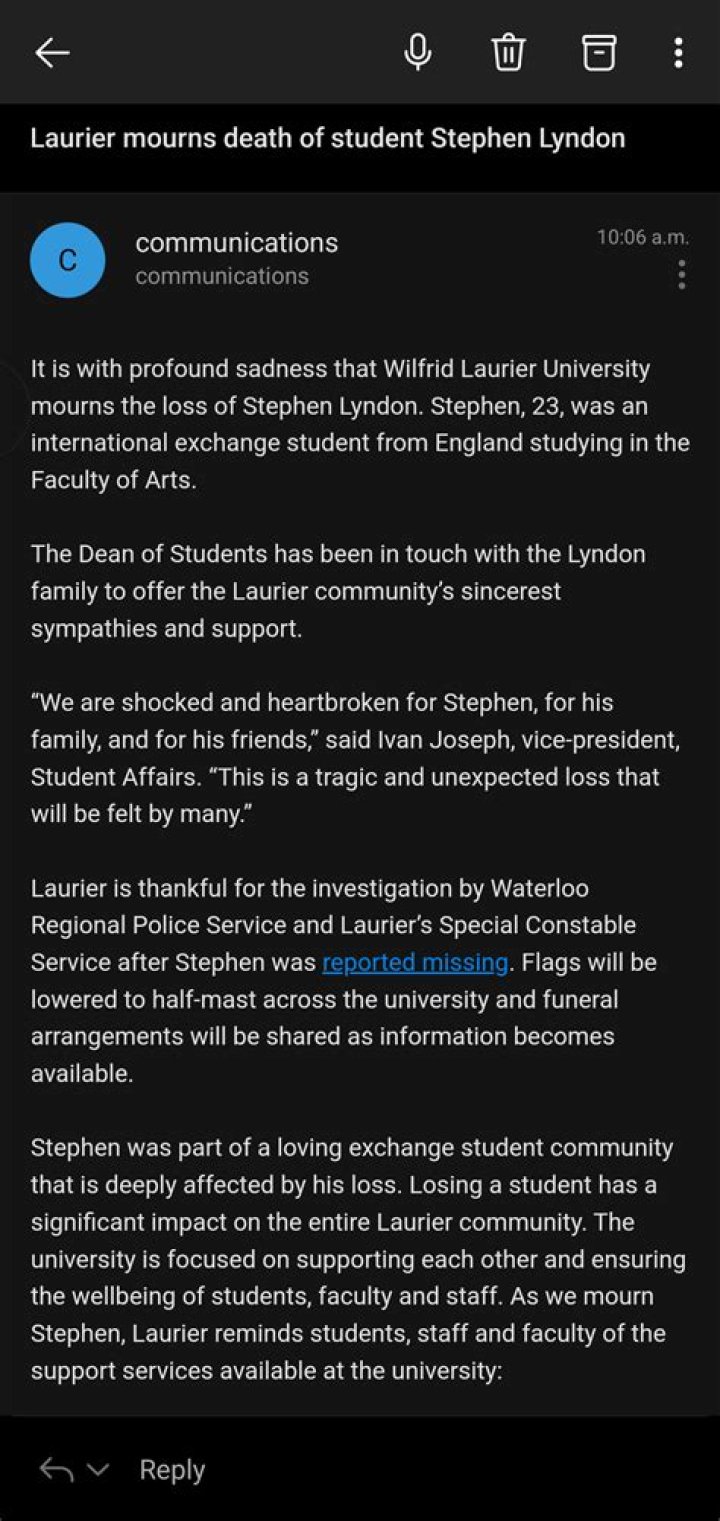Open message options via the three-dot icon

pyautogui.click(x=681, y=277)
